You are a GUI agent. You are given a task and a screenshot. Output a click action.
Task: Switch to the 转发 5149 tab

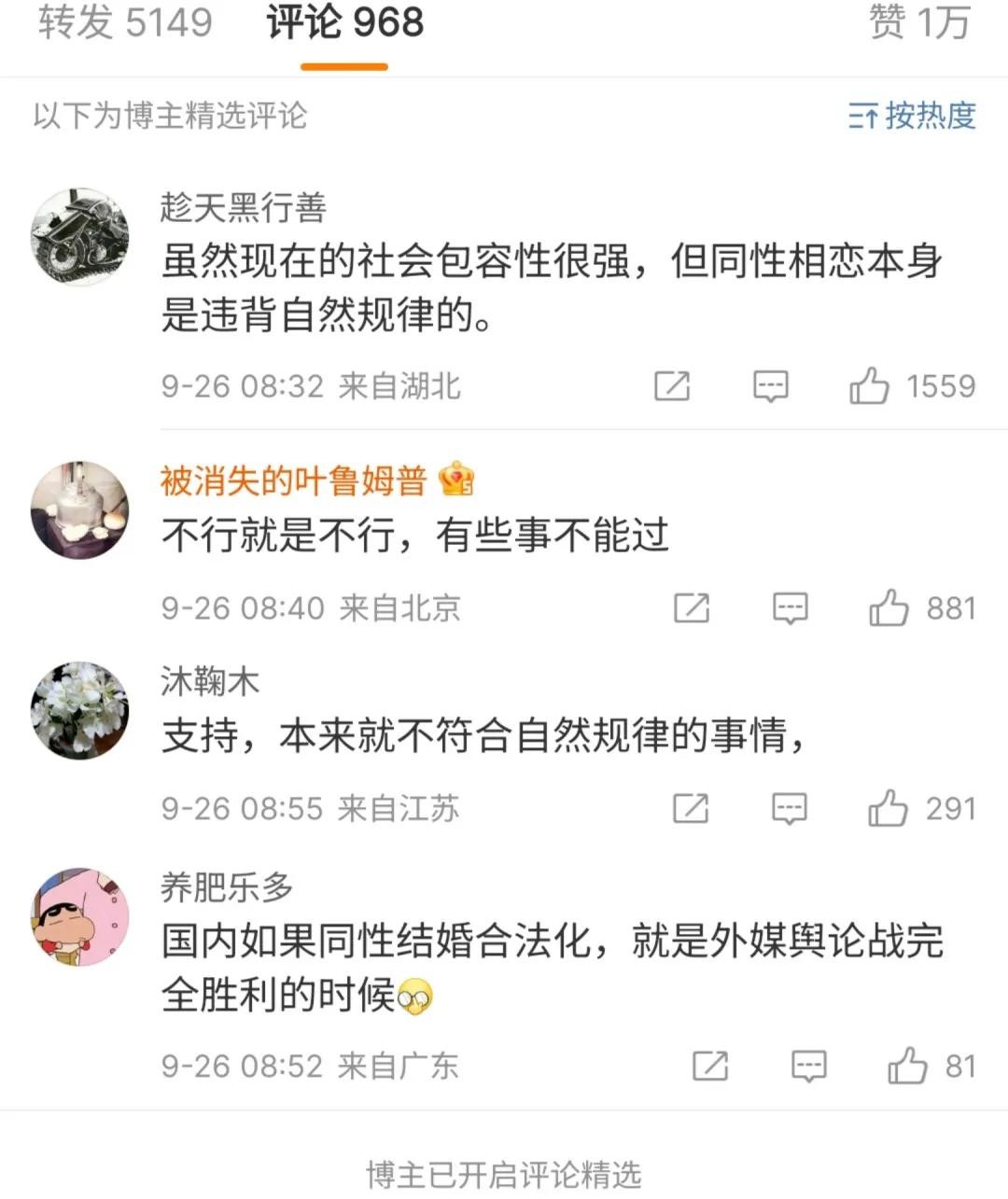(125, 22)
